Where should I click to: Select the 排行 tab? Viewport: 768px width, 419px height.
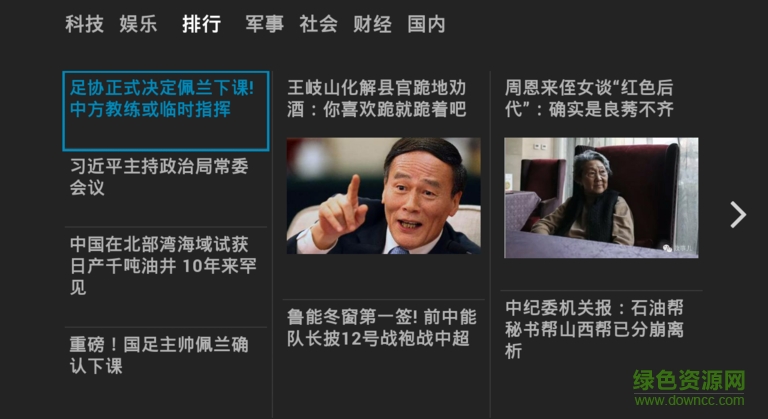click(202, 25)
